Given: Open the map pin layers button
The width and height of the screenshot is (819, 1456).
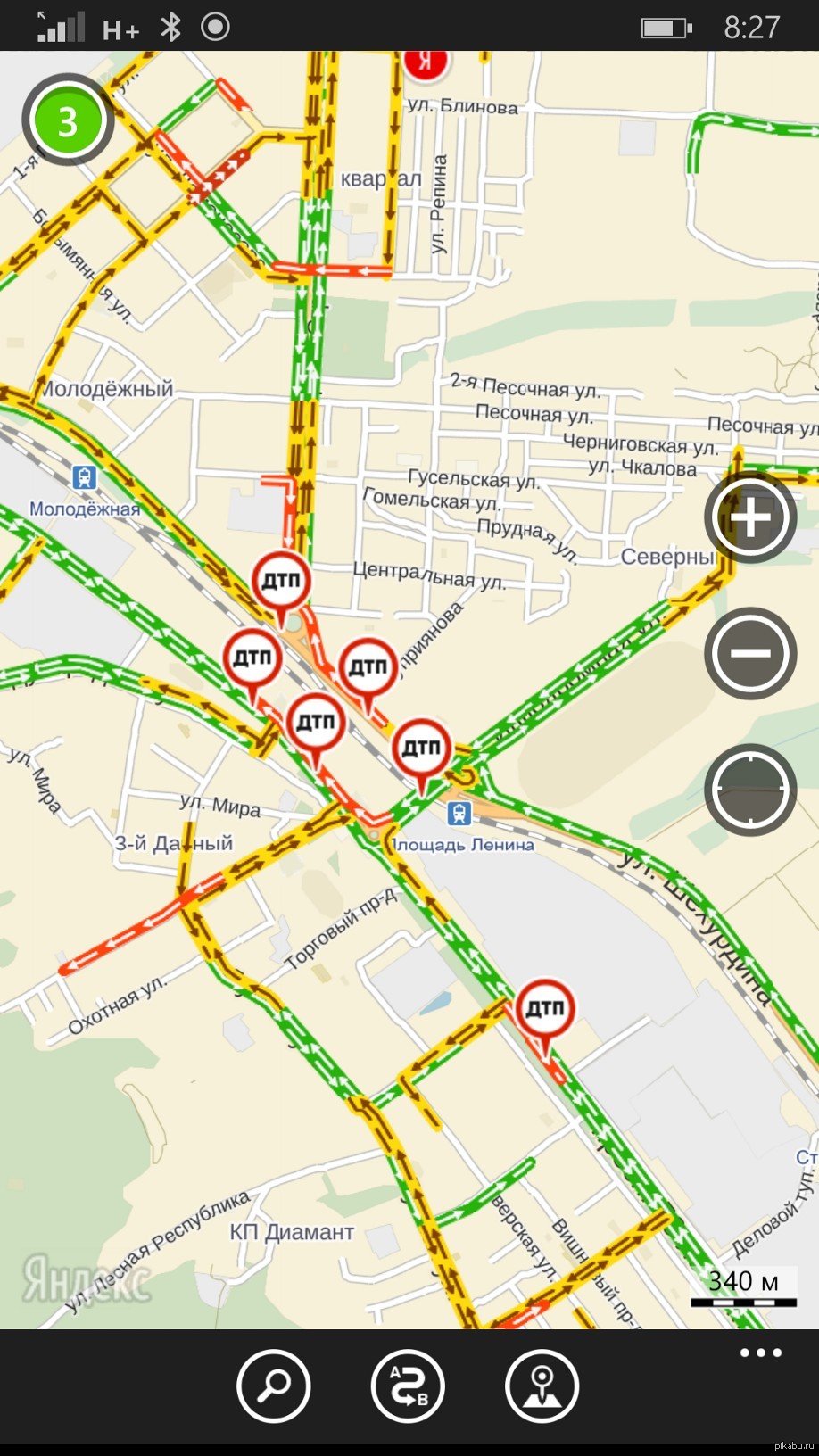Looking at the screenshot, I should 542,1386.
